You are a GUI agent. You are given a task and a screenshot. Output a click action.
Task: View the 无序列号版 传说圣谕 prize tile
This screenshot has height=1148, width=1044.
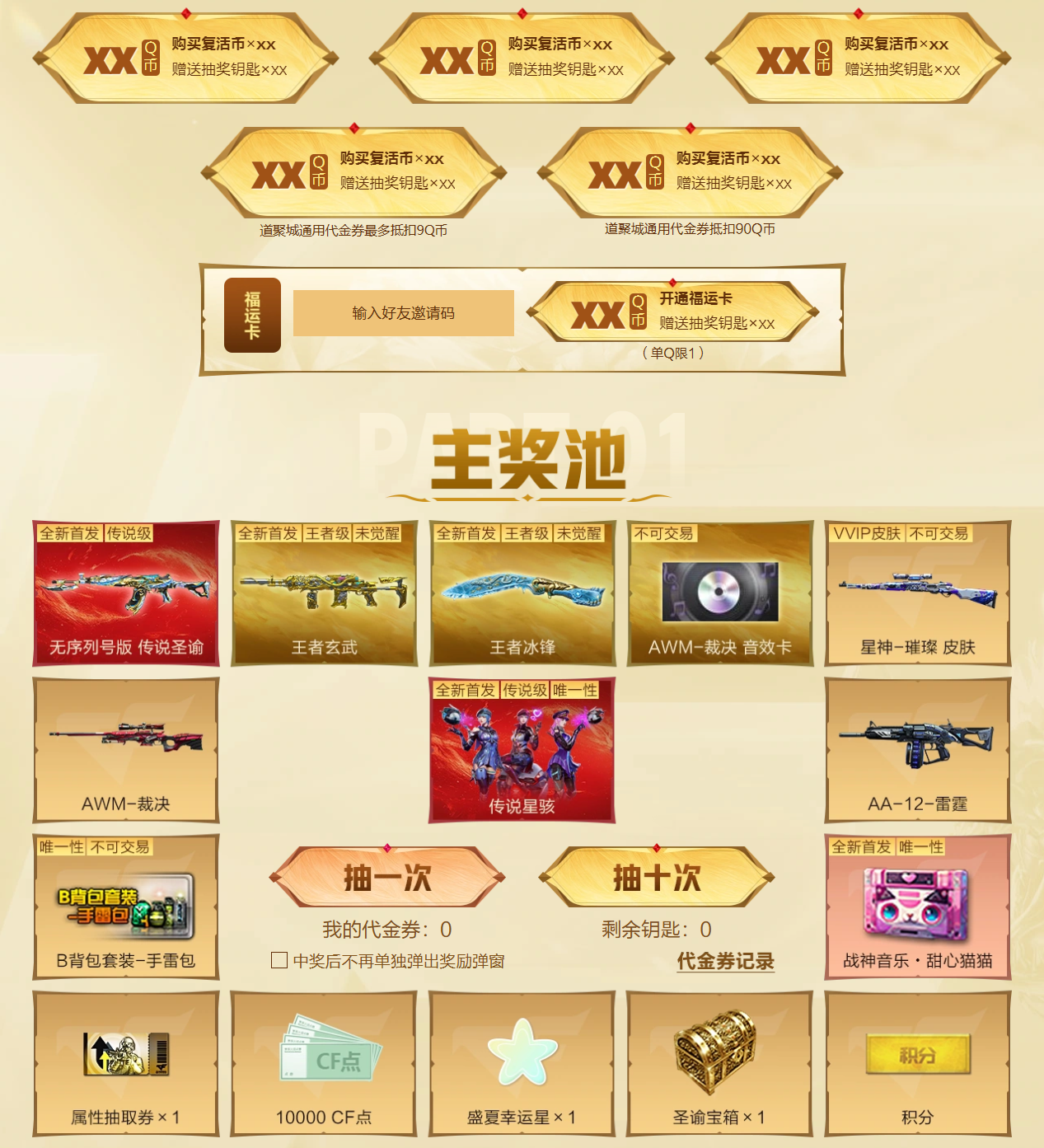tap(126, 593)
